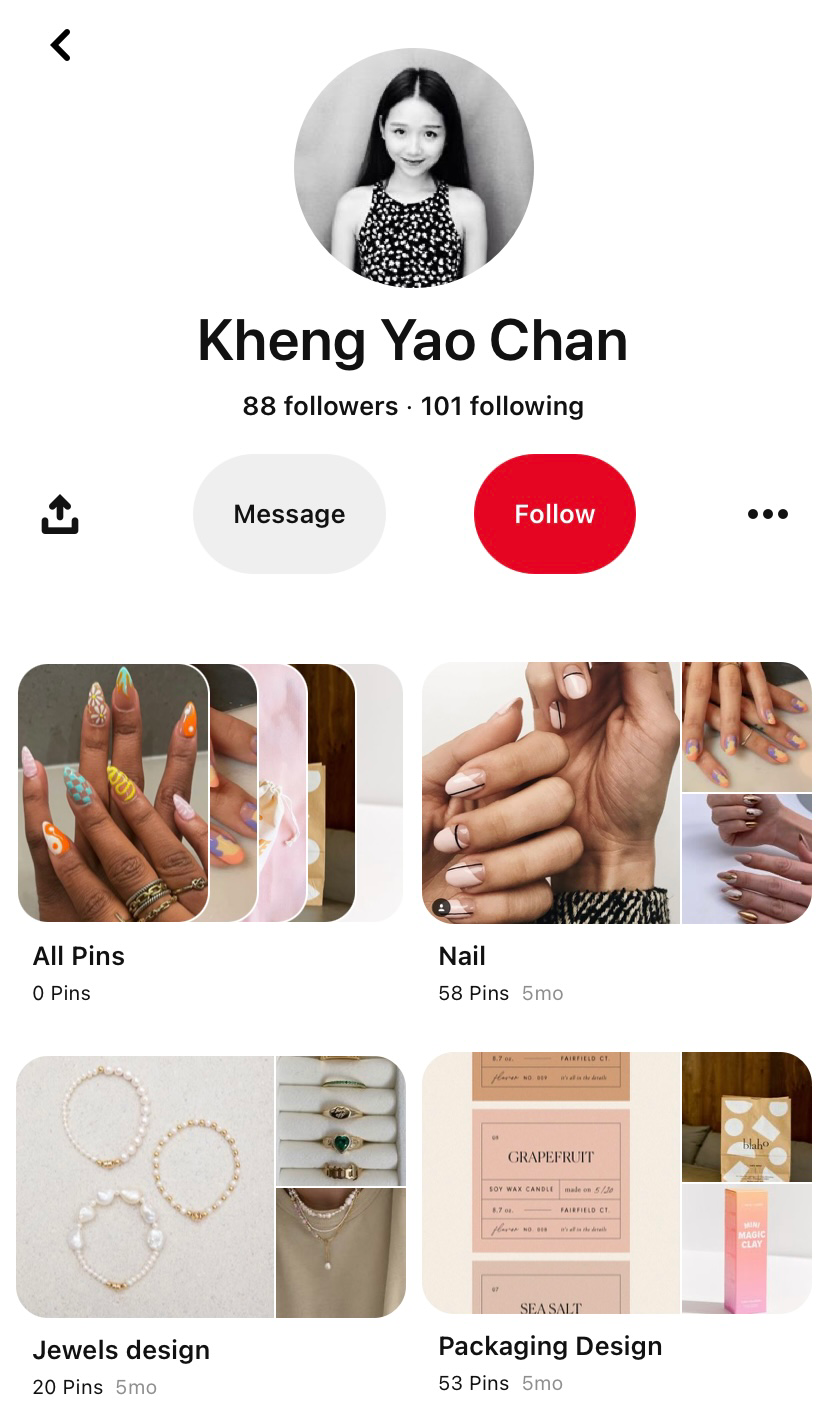View the profile photo
828x1424 pixels.
[414, 168]
